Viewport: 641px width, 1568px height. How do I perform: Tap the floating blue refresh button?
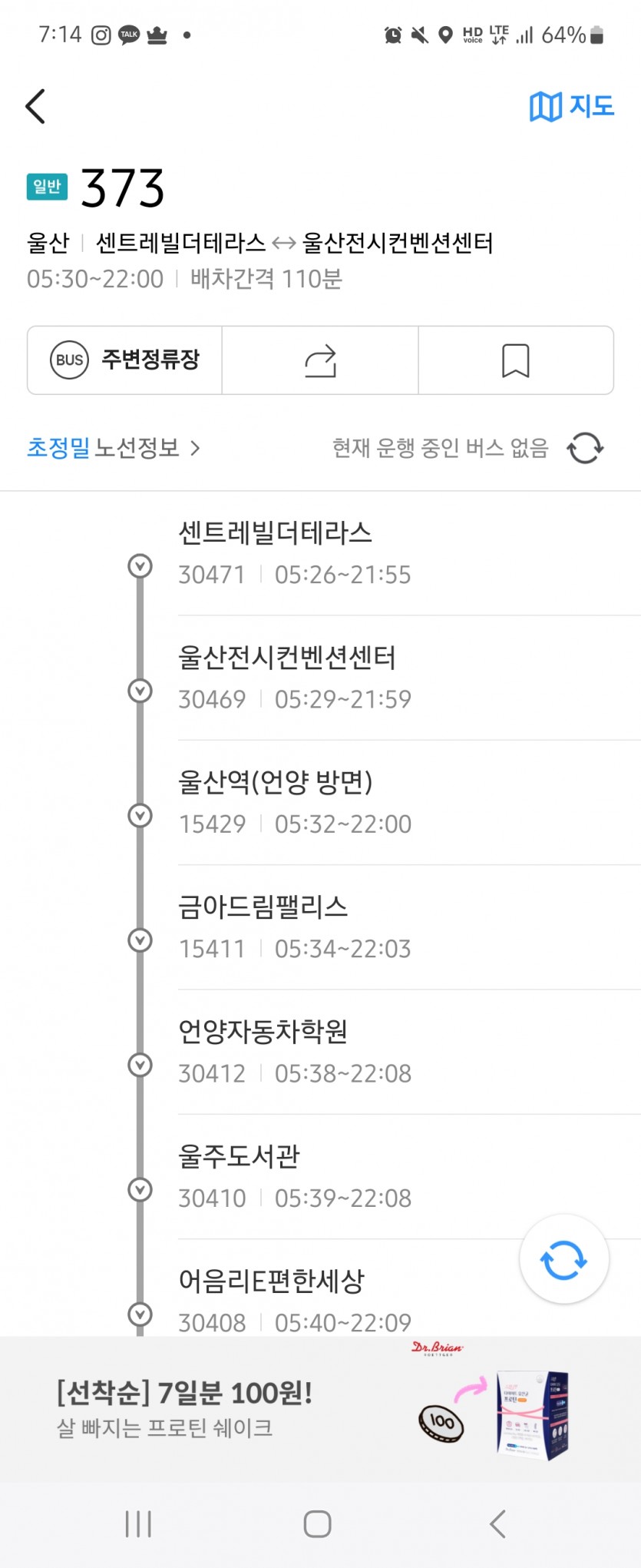[564, 1260]
